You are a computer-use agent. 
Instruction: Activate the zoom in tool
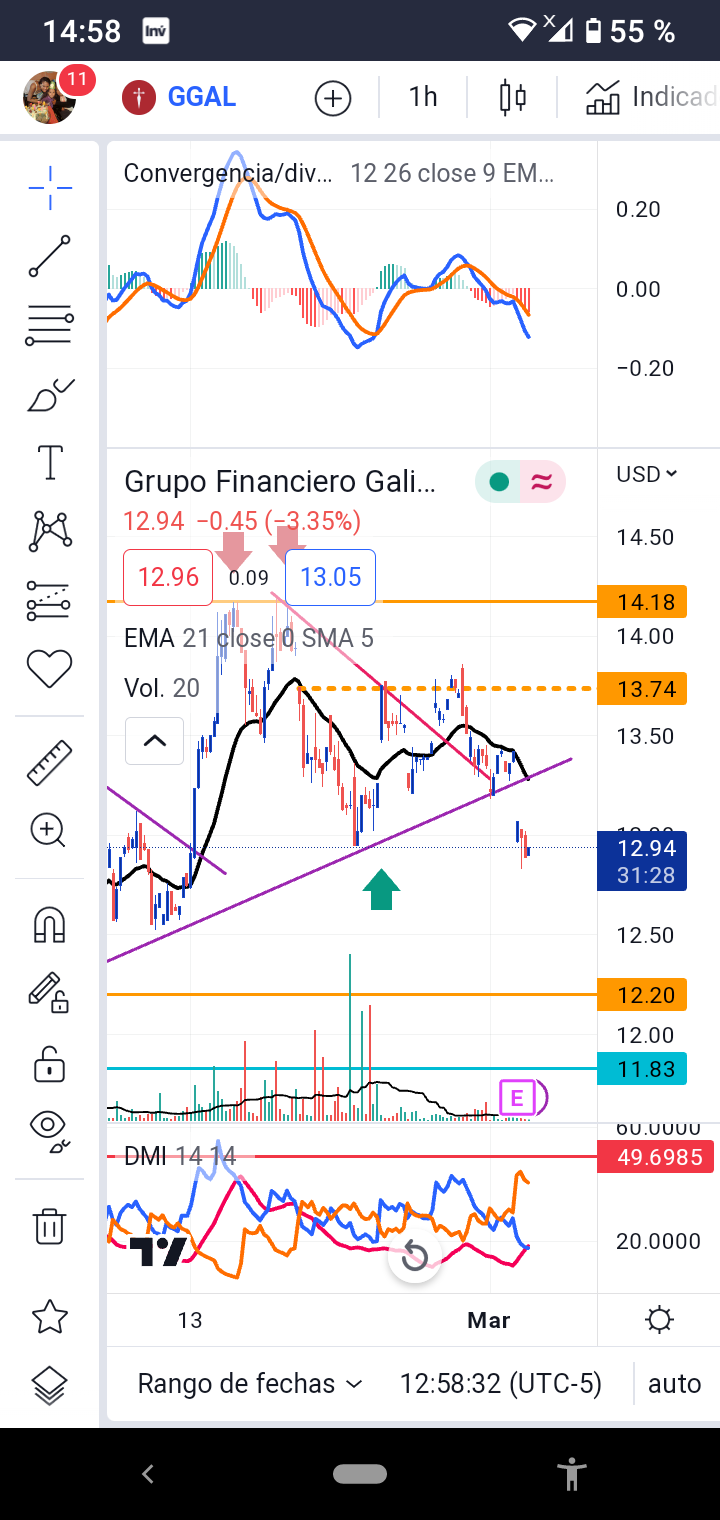(x=48, y=830)
